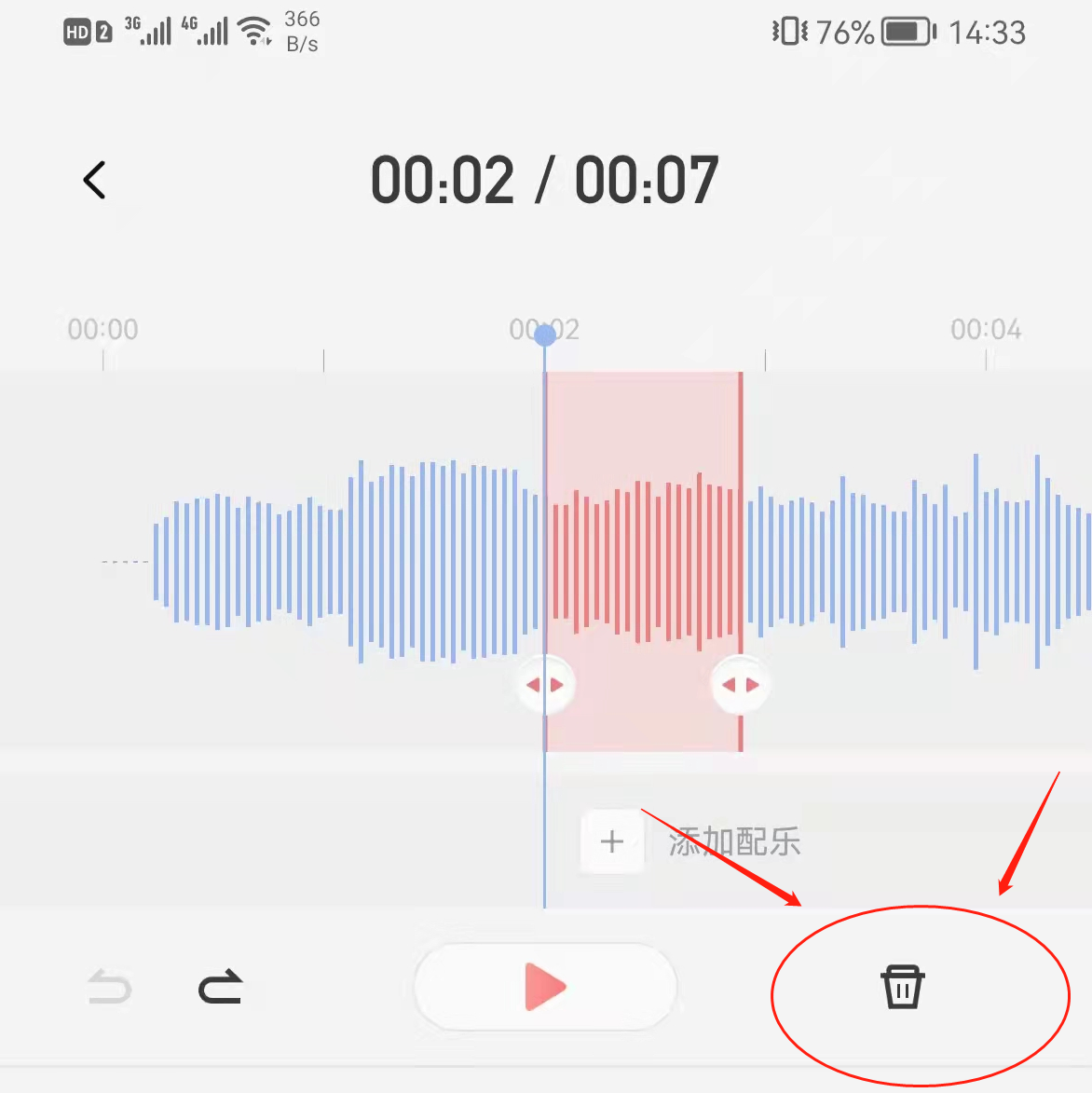Viewport: 1092px width, 1093px height.
Task: Undo the last edit
Action: 110,987
